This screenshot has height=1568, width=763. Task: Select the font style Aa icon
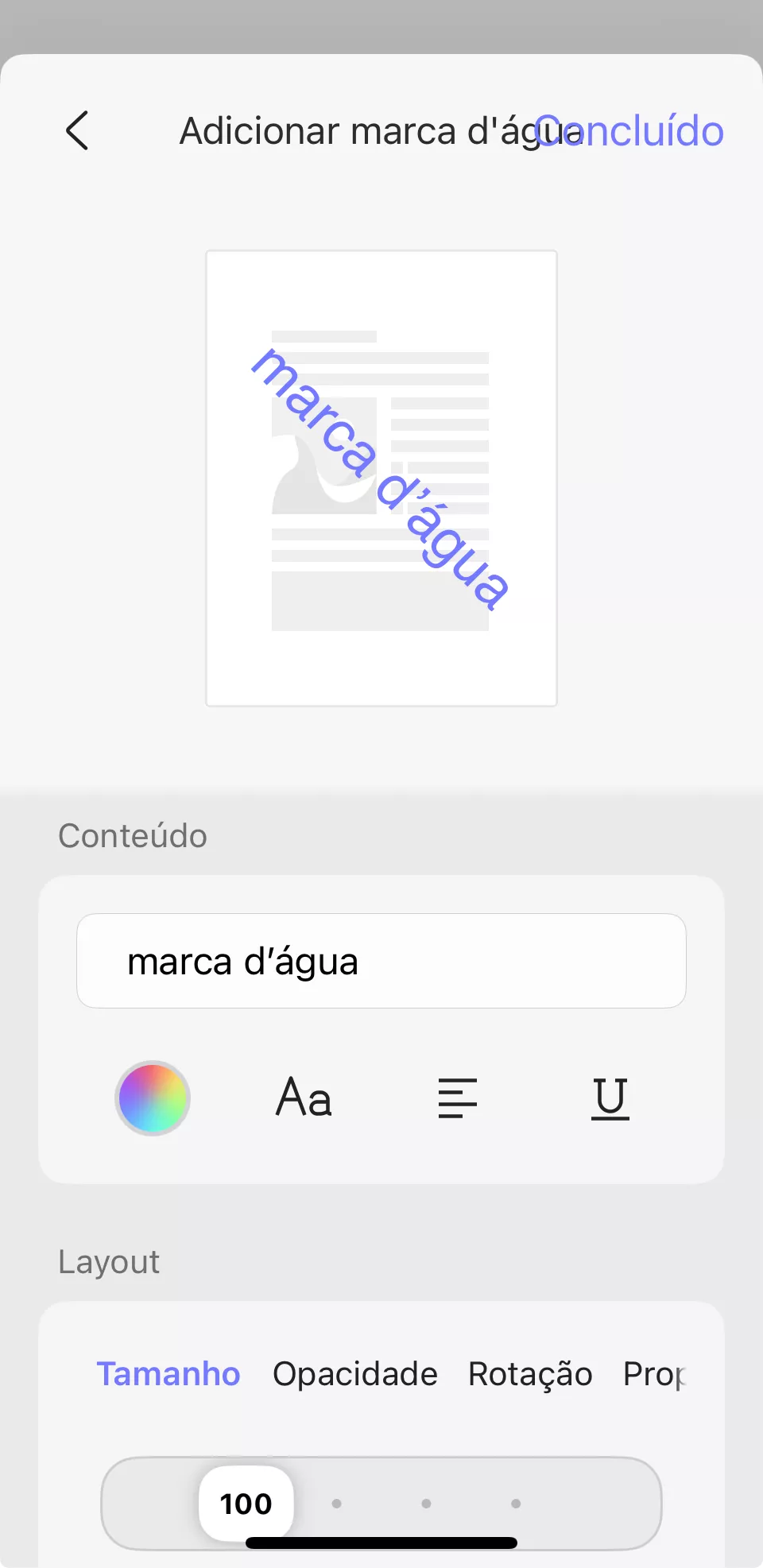coord(304,1098)
